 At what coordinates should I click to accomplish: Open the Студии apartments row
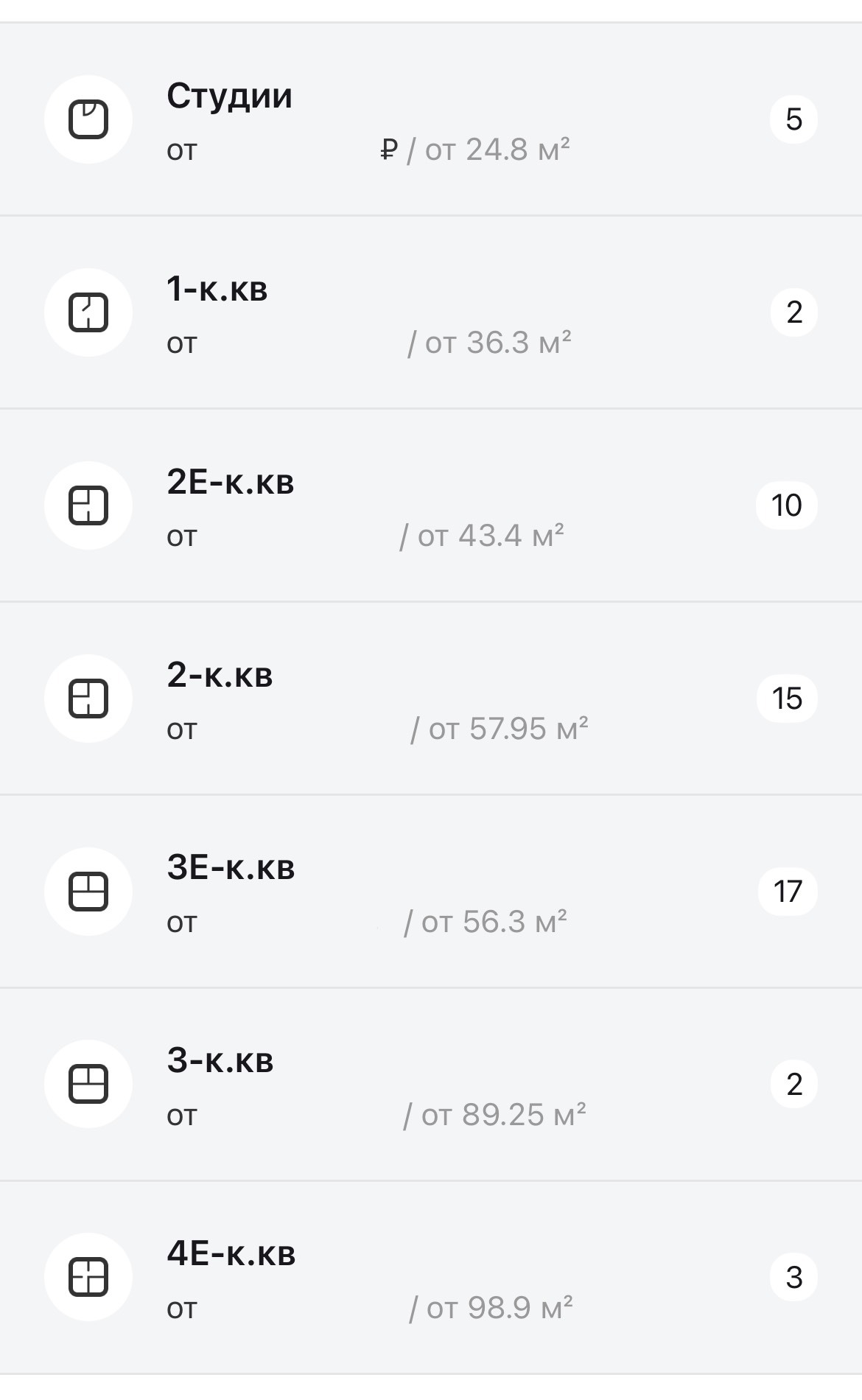431,119
